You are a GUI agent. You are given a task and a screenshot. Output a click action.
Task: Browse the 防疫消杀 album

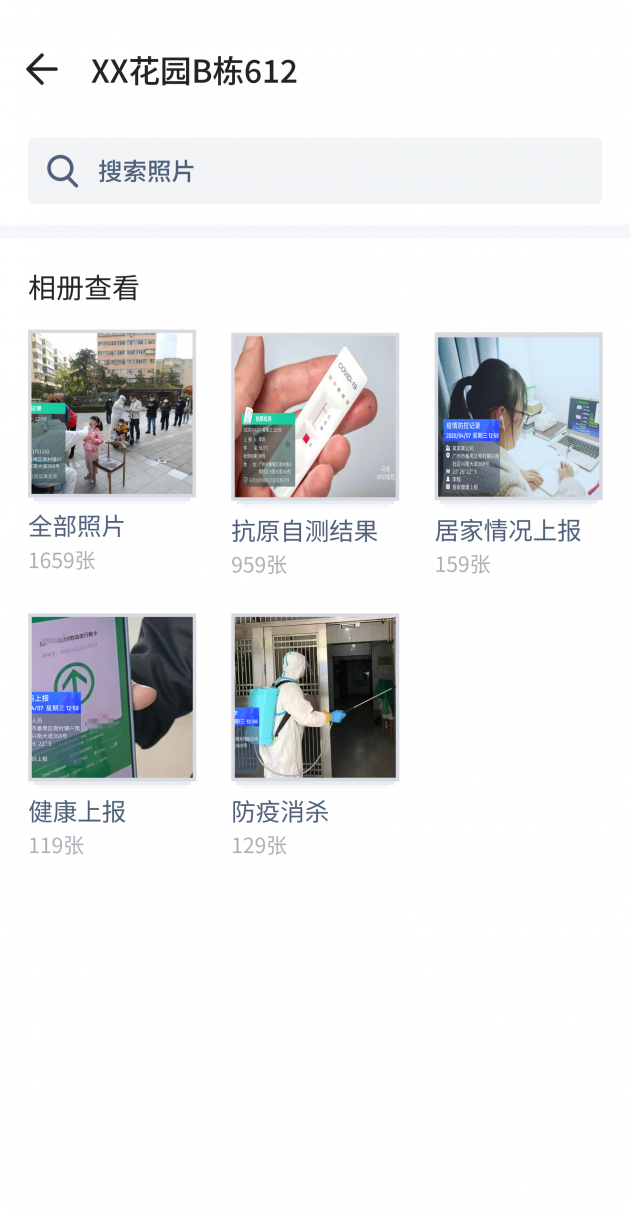pyautogui.click(x=315, y=697)
